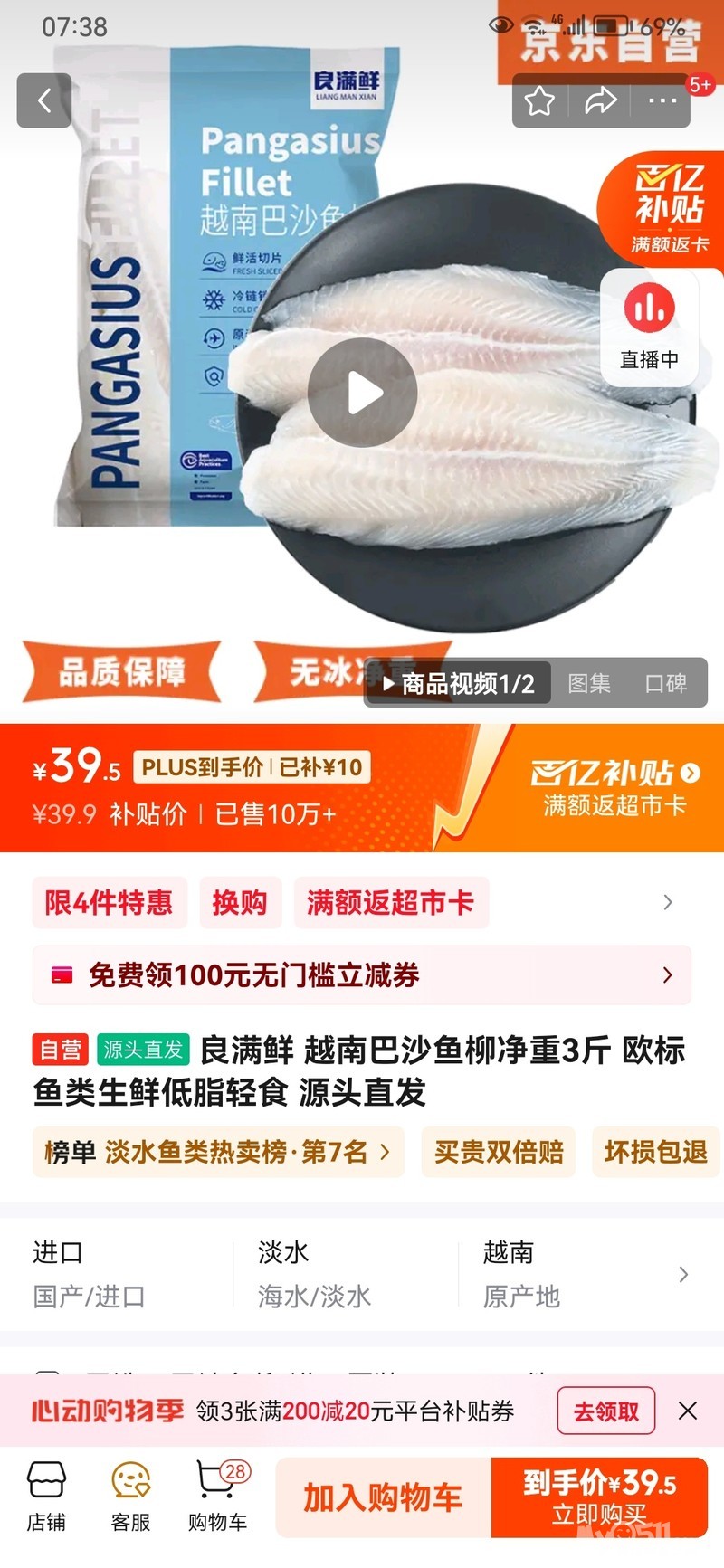The width and height of the screenshot is (724, 1568).
Task: Dismiss the 心动购物季 coupon banner
Action: click(x=688, y=1411)
